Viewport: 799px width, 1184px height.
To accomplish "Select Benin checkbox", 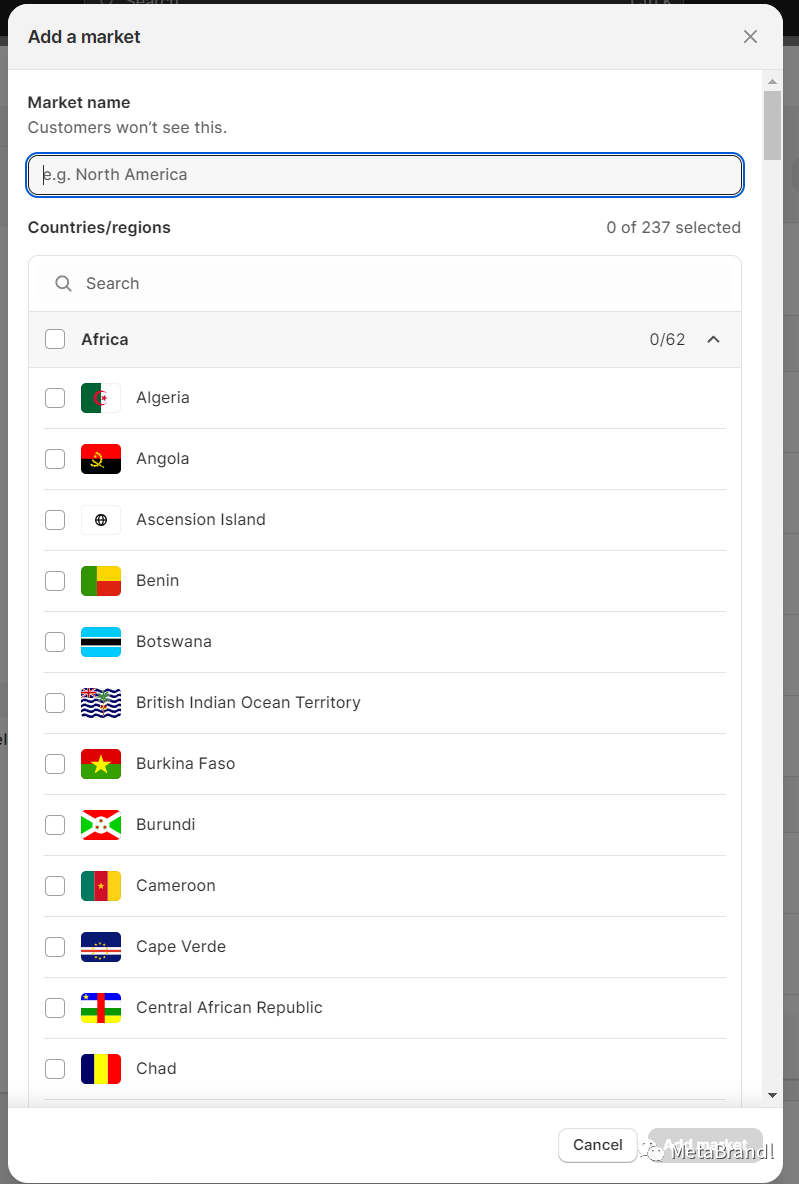I will click(55, 581).
